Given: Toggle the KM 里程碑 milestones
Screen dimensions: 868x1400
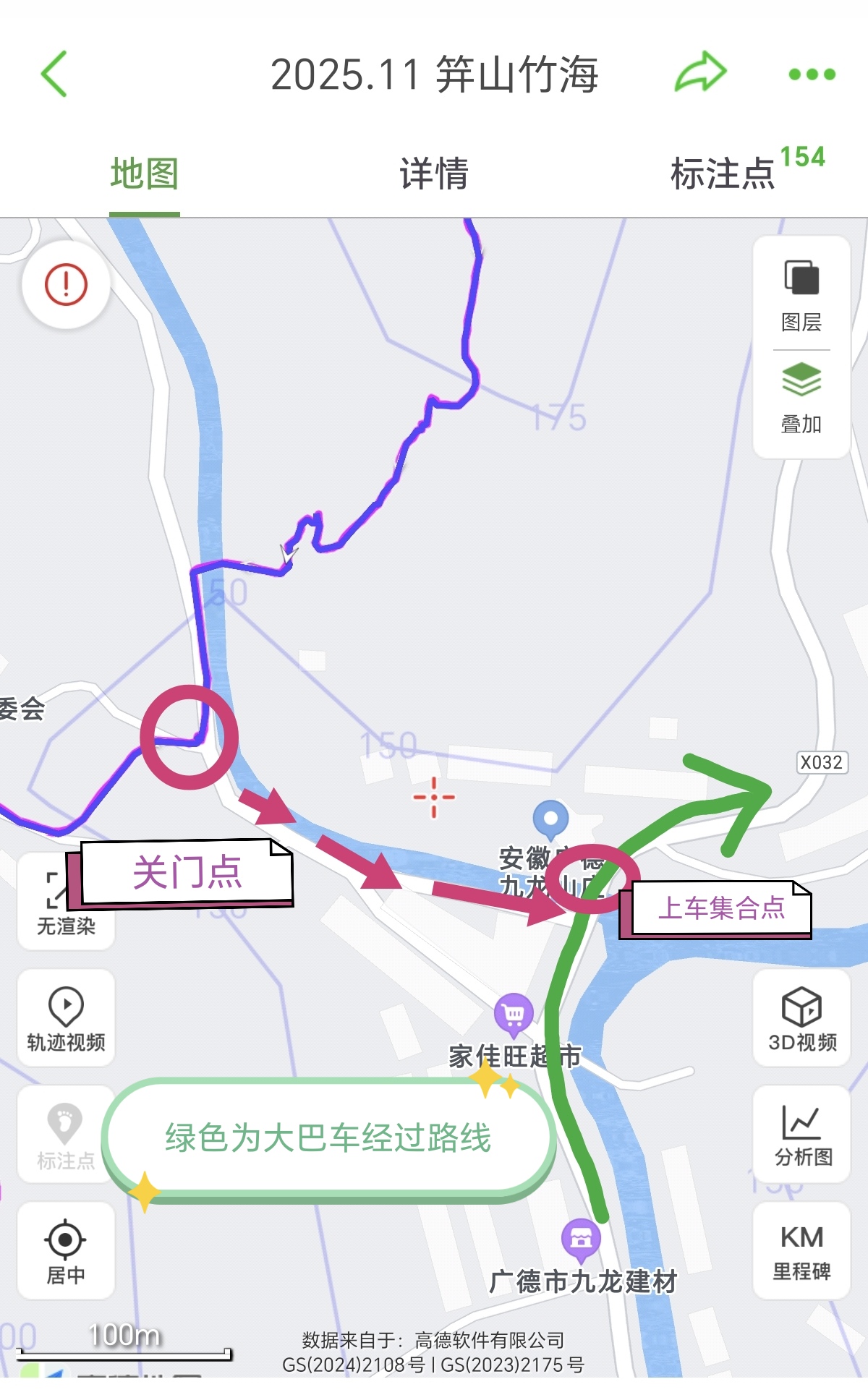Looking at the screenshot, I should point(801,1251).
